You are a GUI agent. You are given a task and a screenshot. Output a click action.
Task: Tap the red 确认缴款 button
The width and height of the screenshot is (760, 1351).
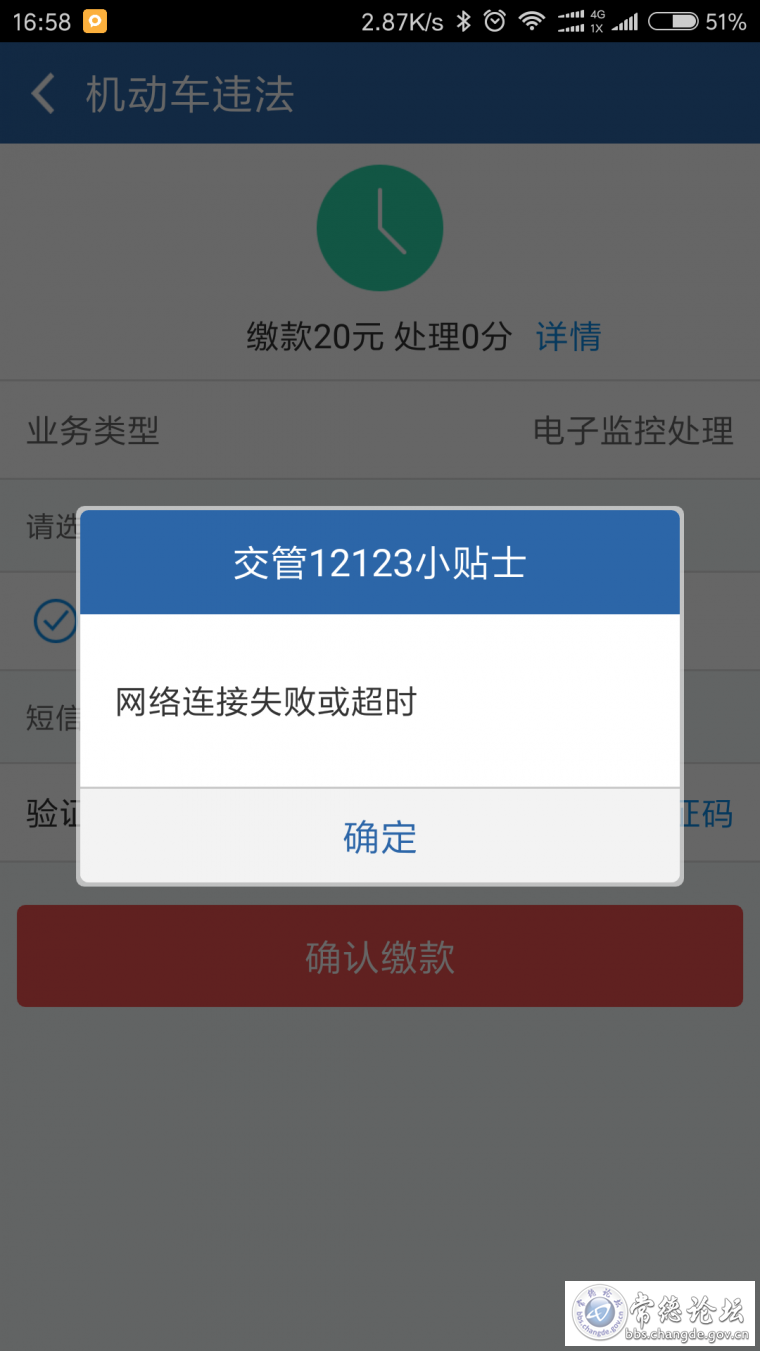[380, 956]
